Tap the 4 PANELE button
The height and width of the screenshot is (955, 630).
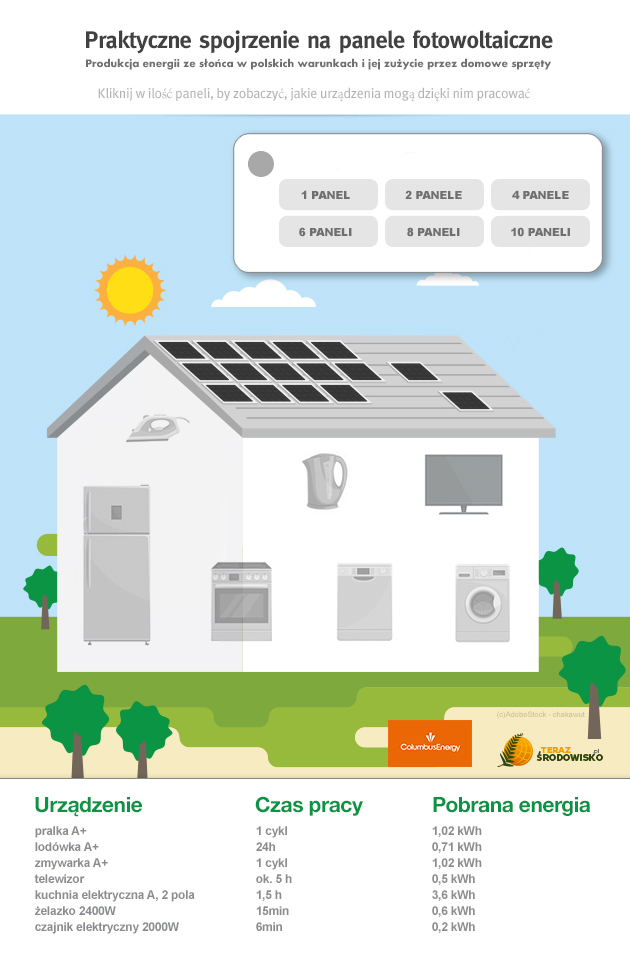pos(540,195)
